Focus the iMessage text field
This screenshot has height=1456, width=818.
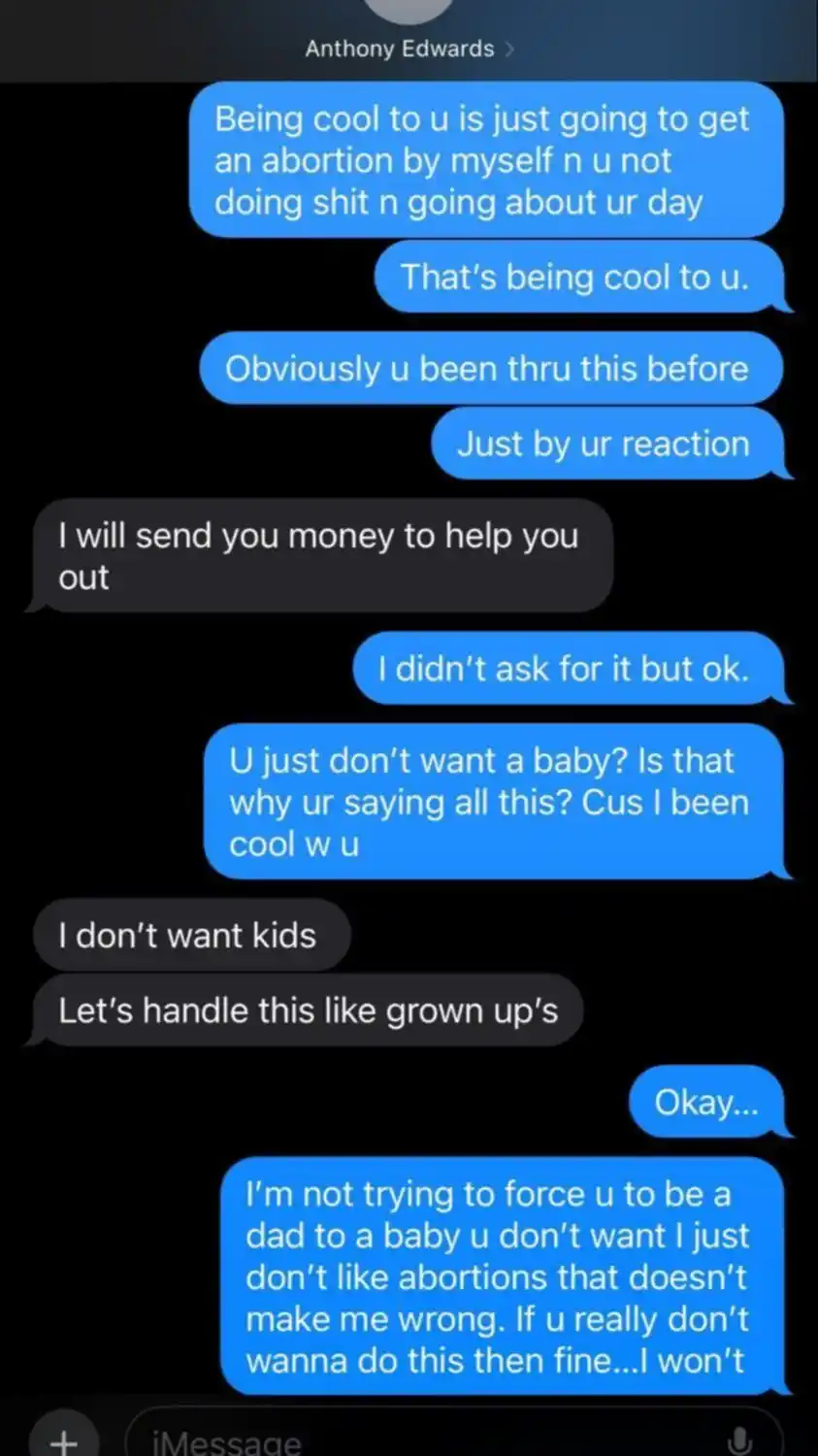coord(427,1441)
